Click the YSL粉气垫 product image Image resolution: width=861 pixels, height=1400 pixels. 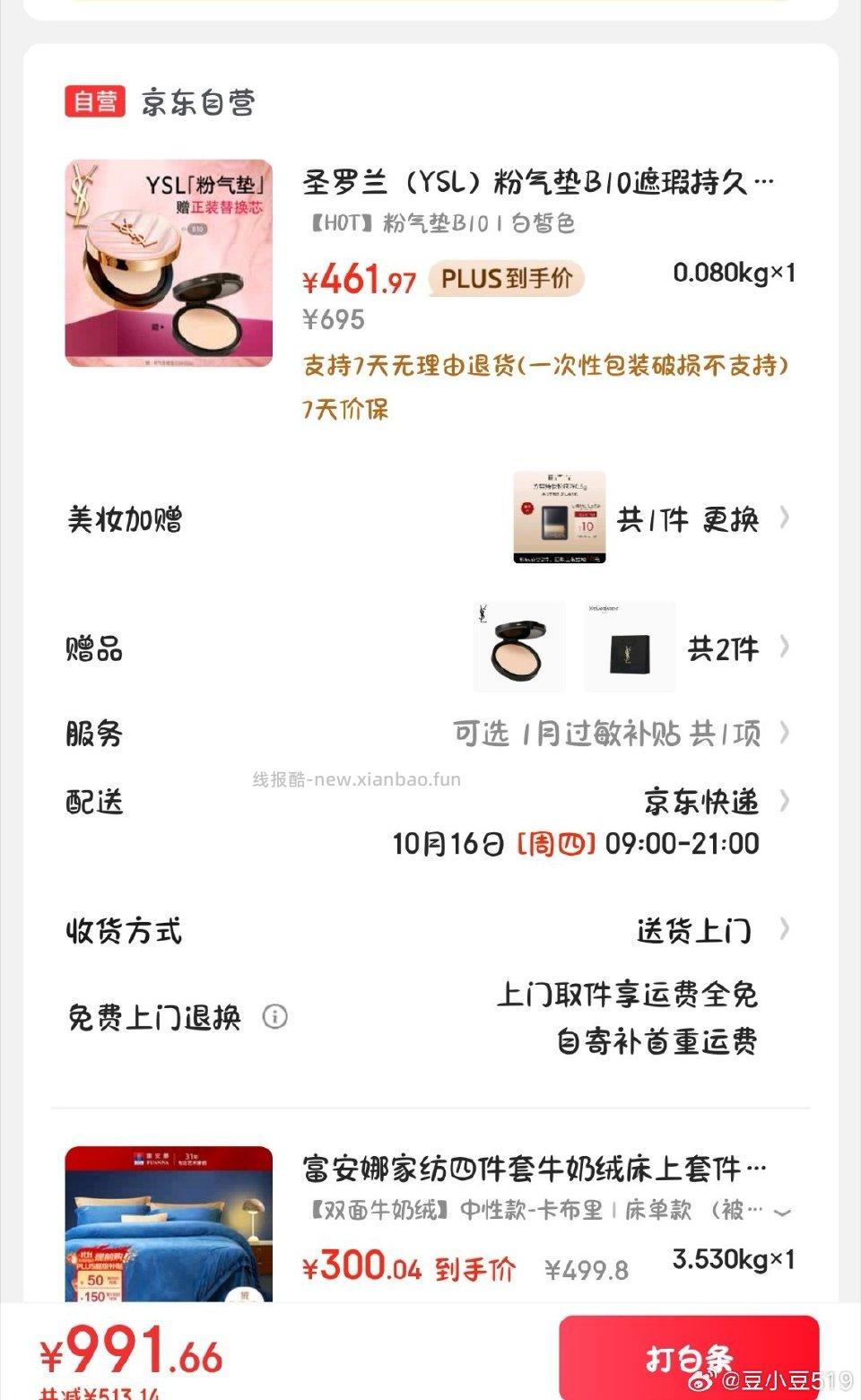click(170, 262)
